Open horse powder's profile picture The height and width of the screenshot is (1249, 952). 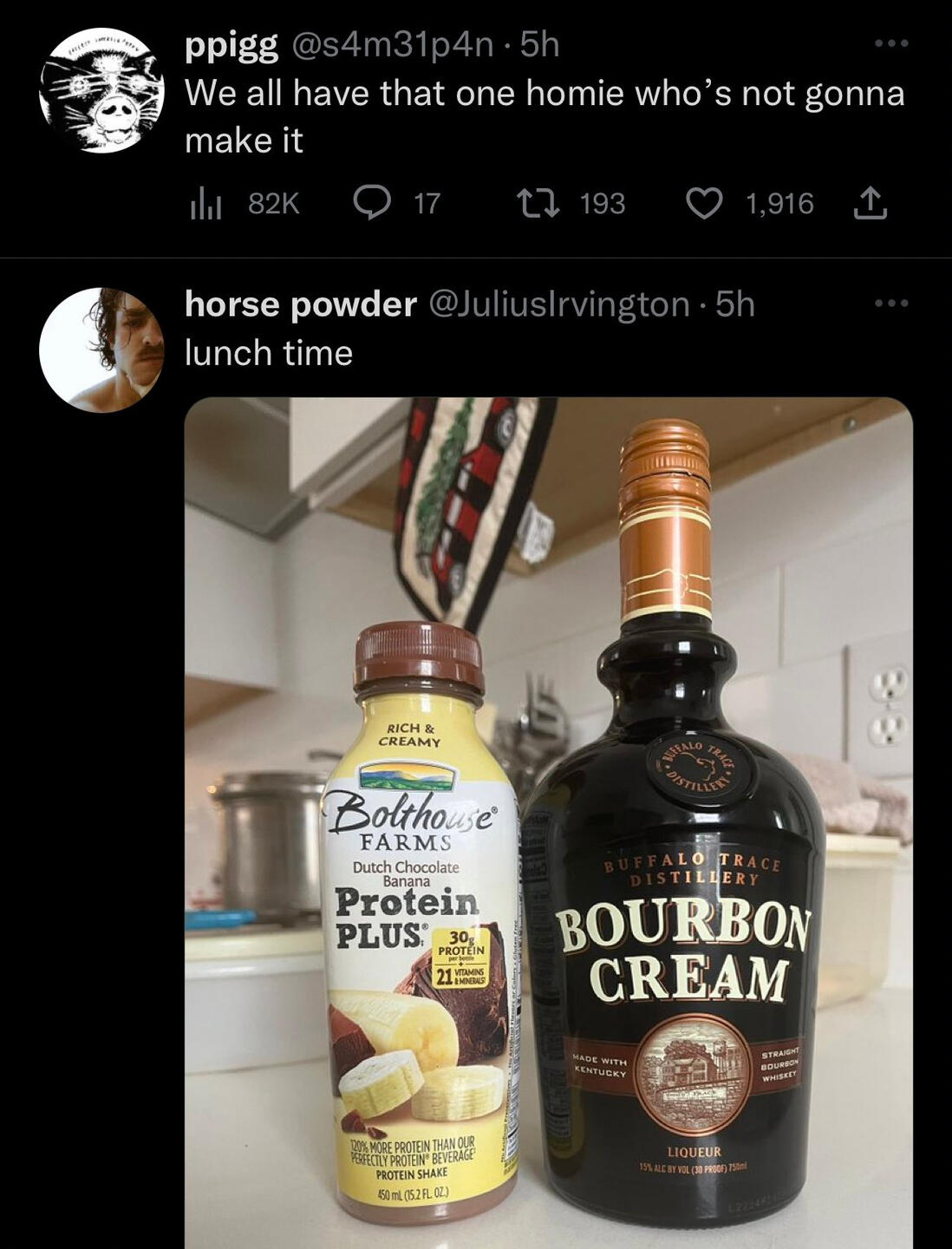point(101,349)
